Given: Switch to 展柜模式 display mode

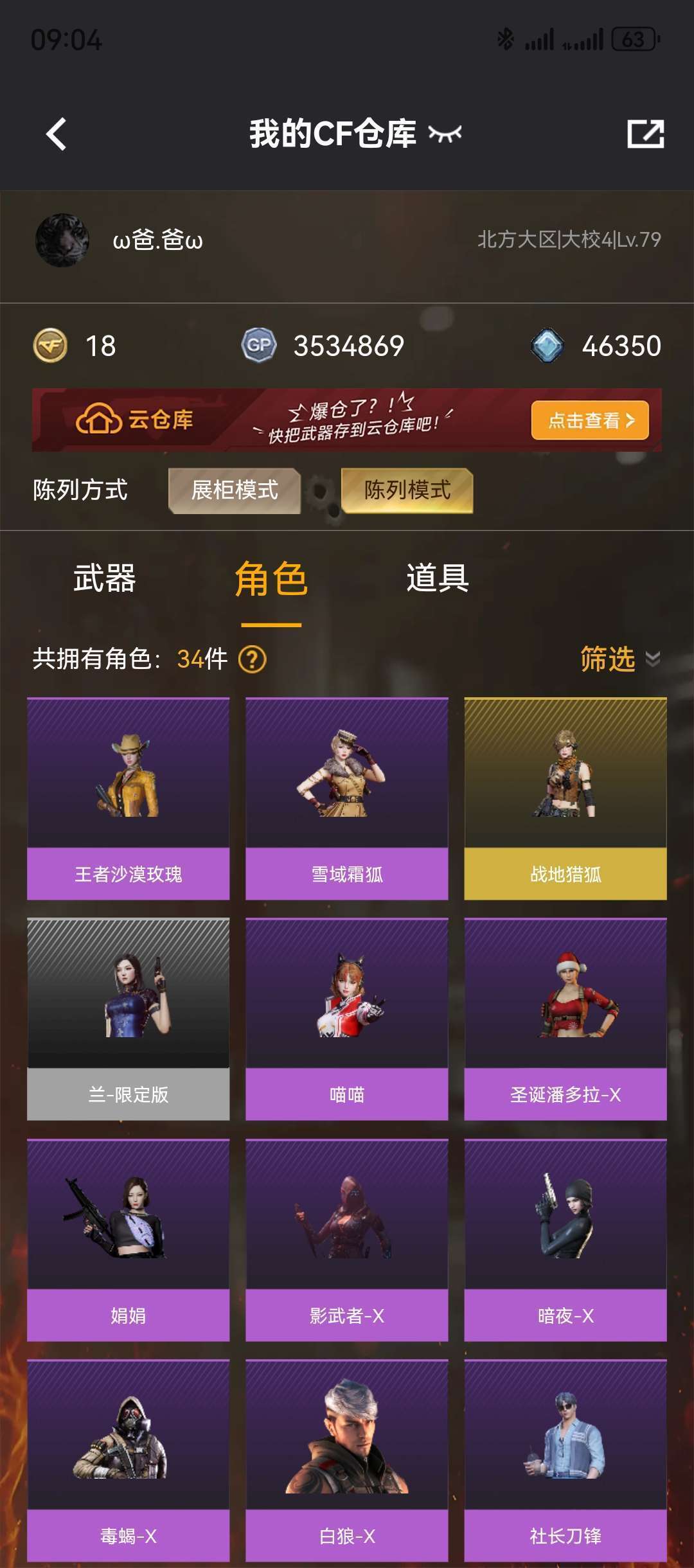Looking at the screenshot, I should 235,490.
